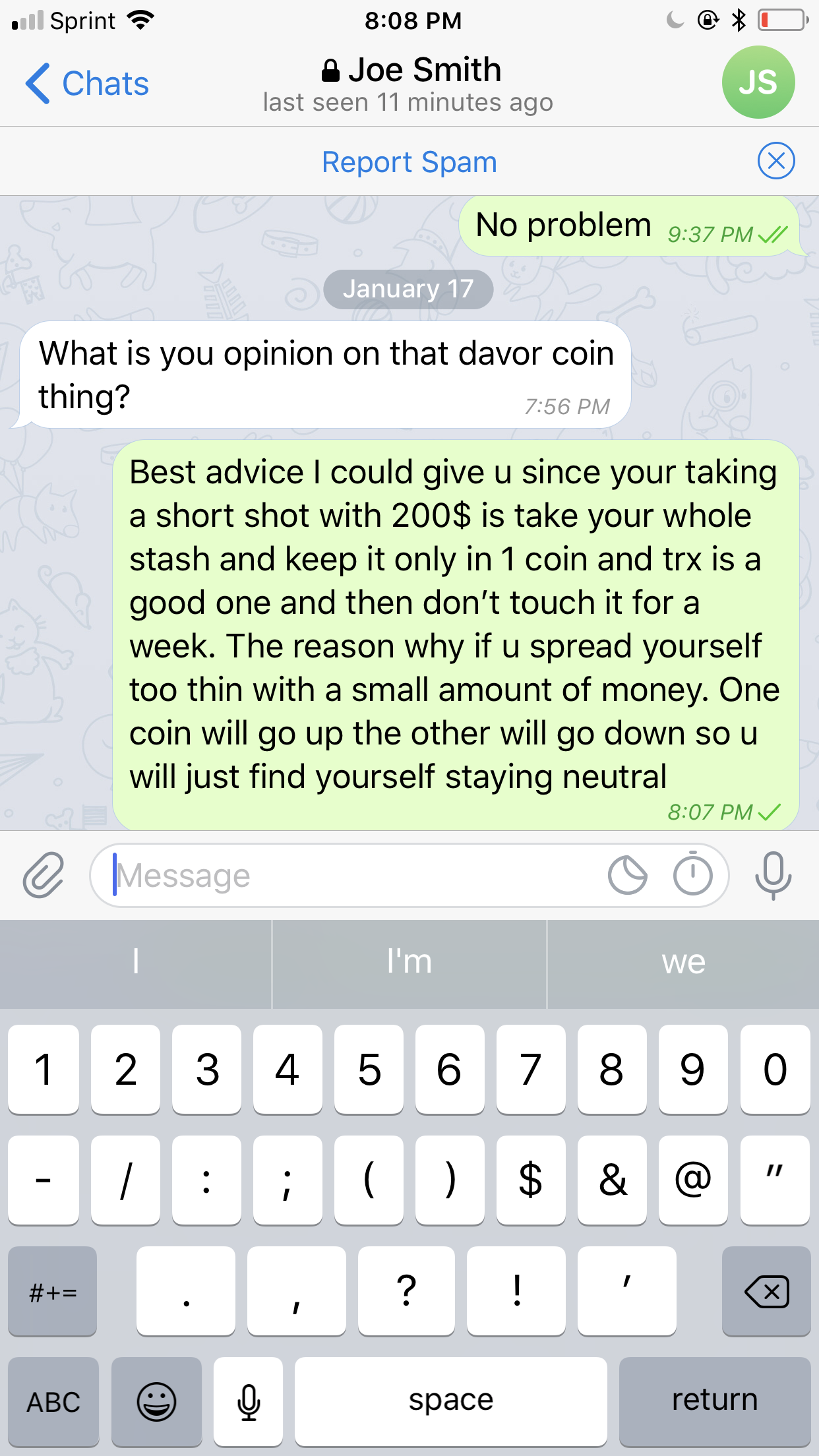Tap the #+= symbols key
Image resolution: width=819 pixels, height=1456 pixels.
tap(53, 1290)
